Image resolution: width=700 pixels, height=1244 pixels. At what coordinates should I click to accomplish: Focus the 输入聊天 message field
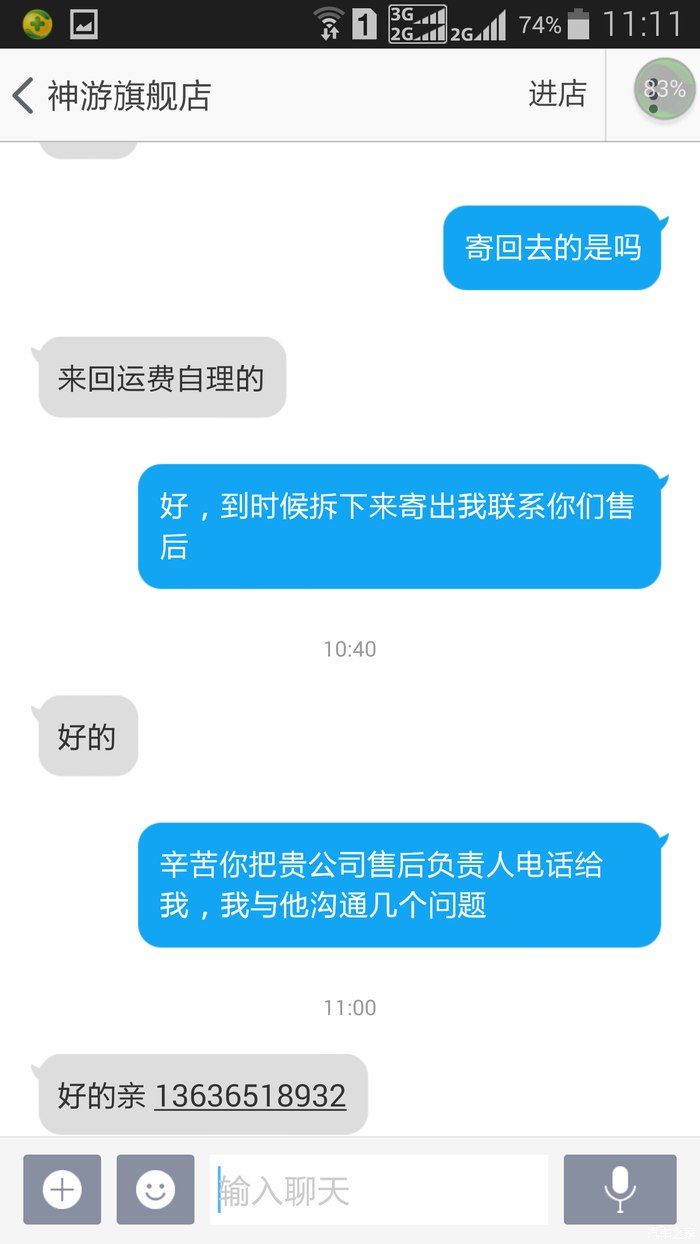380,1190
